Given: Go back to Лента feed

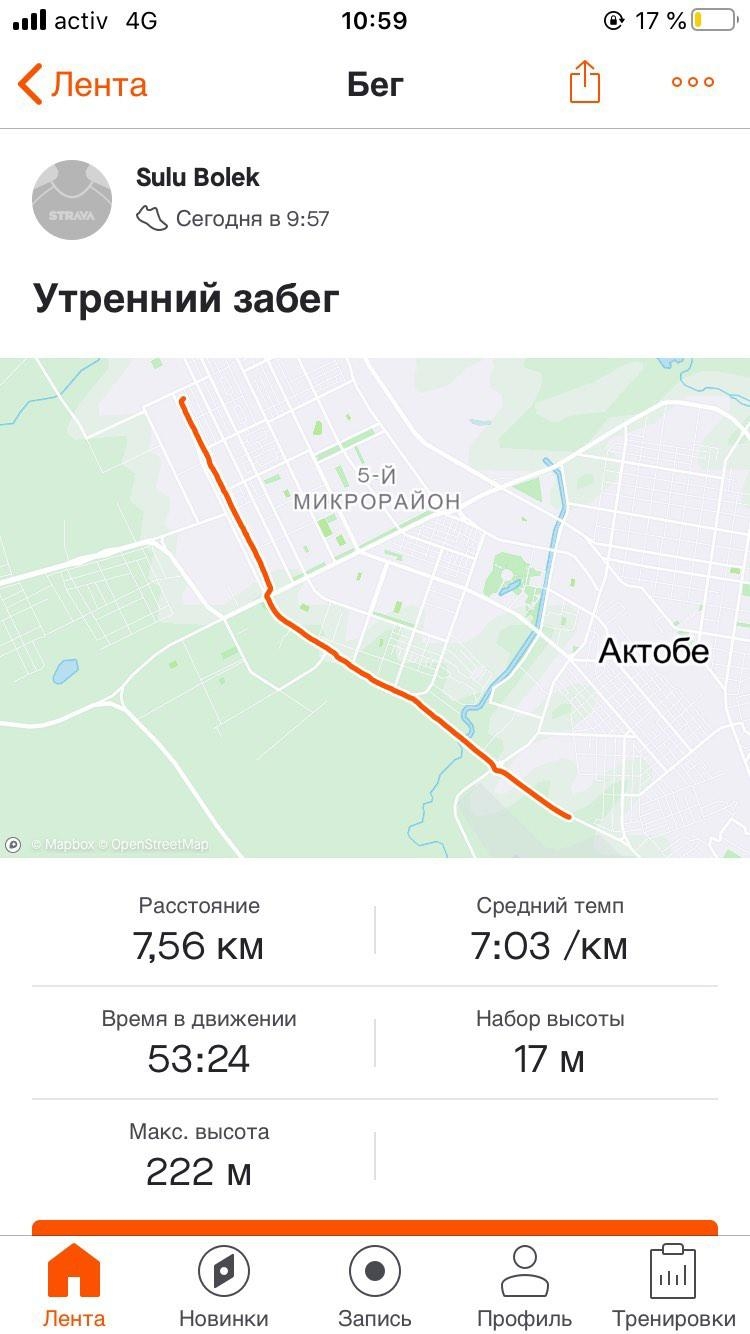Looking at the screenshot, I should [x=82, y=84].
